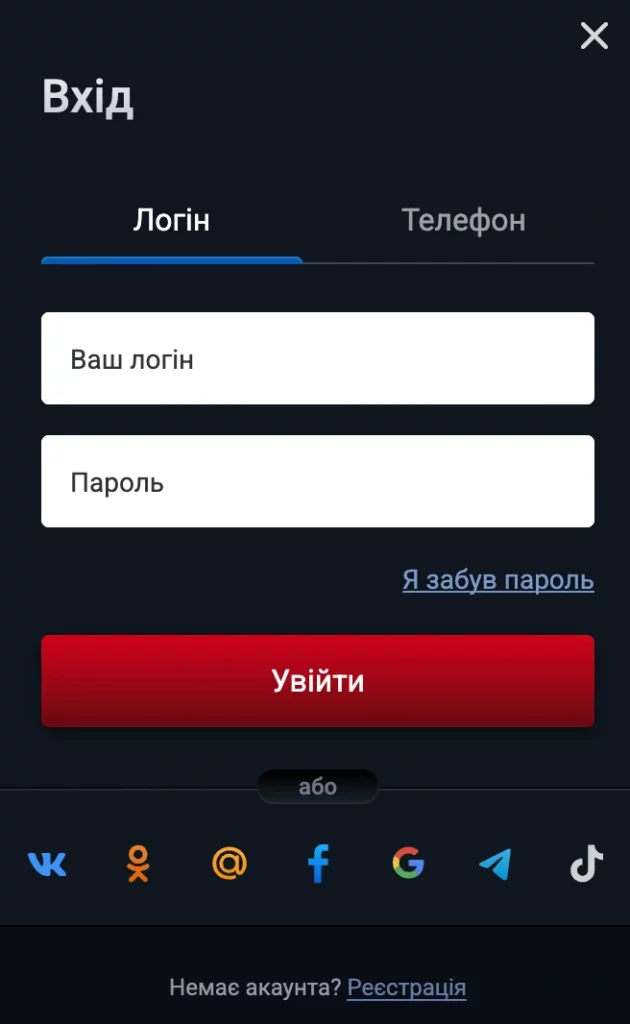
Task: Continue with Facebook
Action: pos(318,863)
